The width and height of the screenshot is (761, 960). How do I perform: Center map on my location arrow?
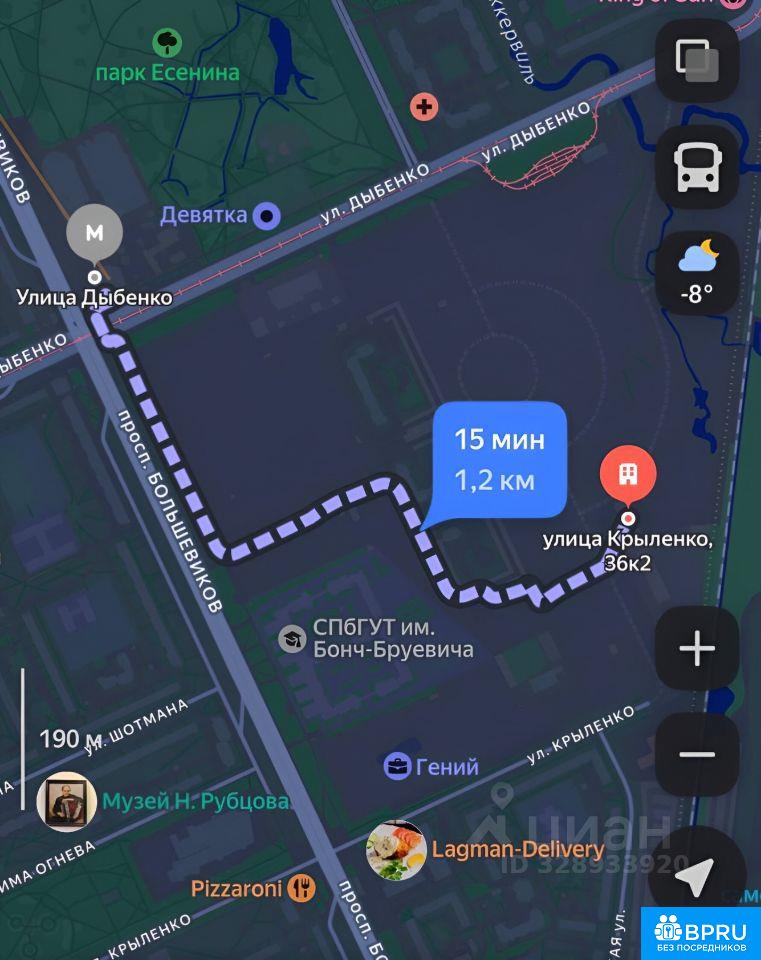692,877
